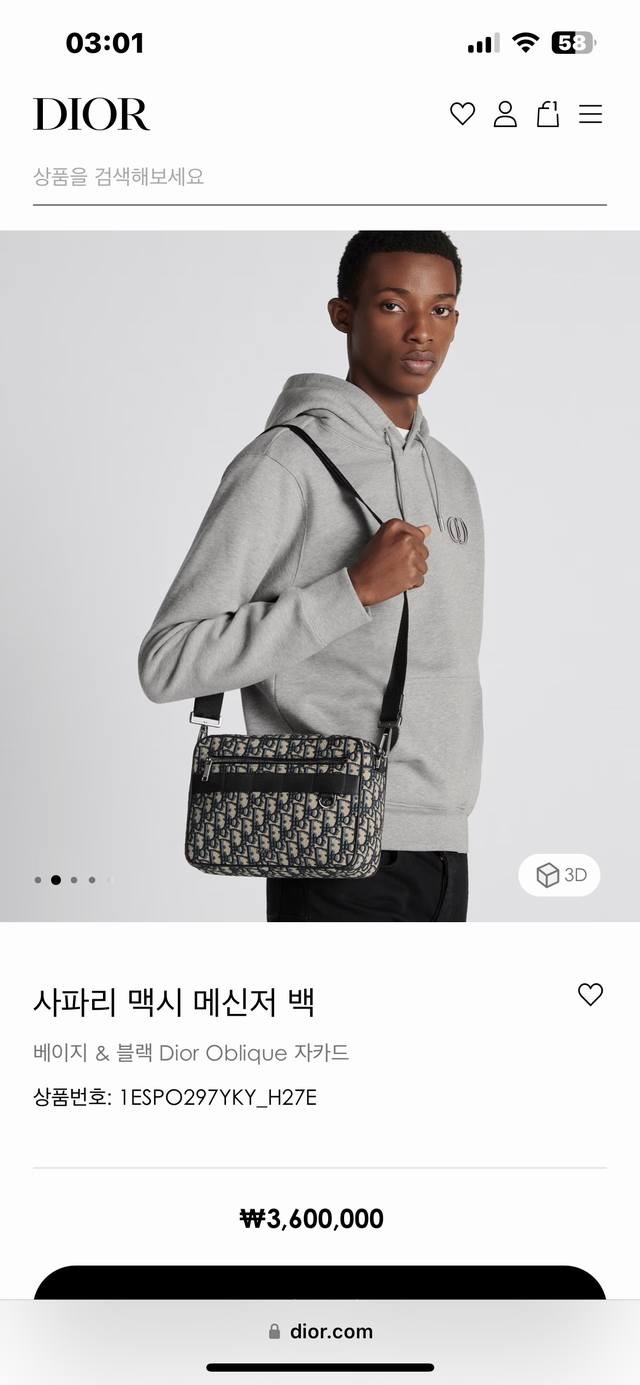
Task: Tap the product search field
Action: click(319, 177)
